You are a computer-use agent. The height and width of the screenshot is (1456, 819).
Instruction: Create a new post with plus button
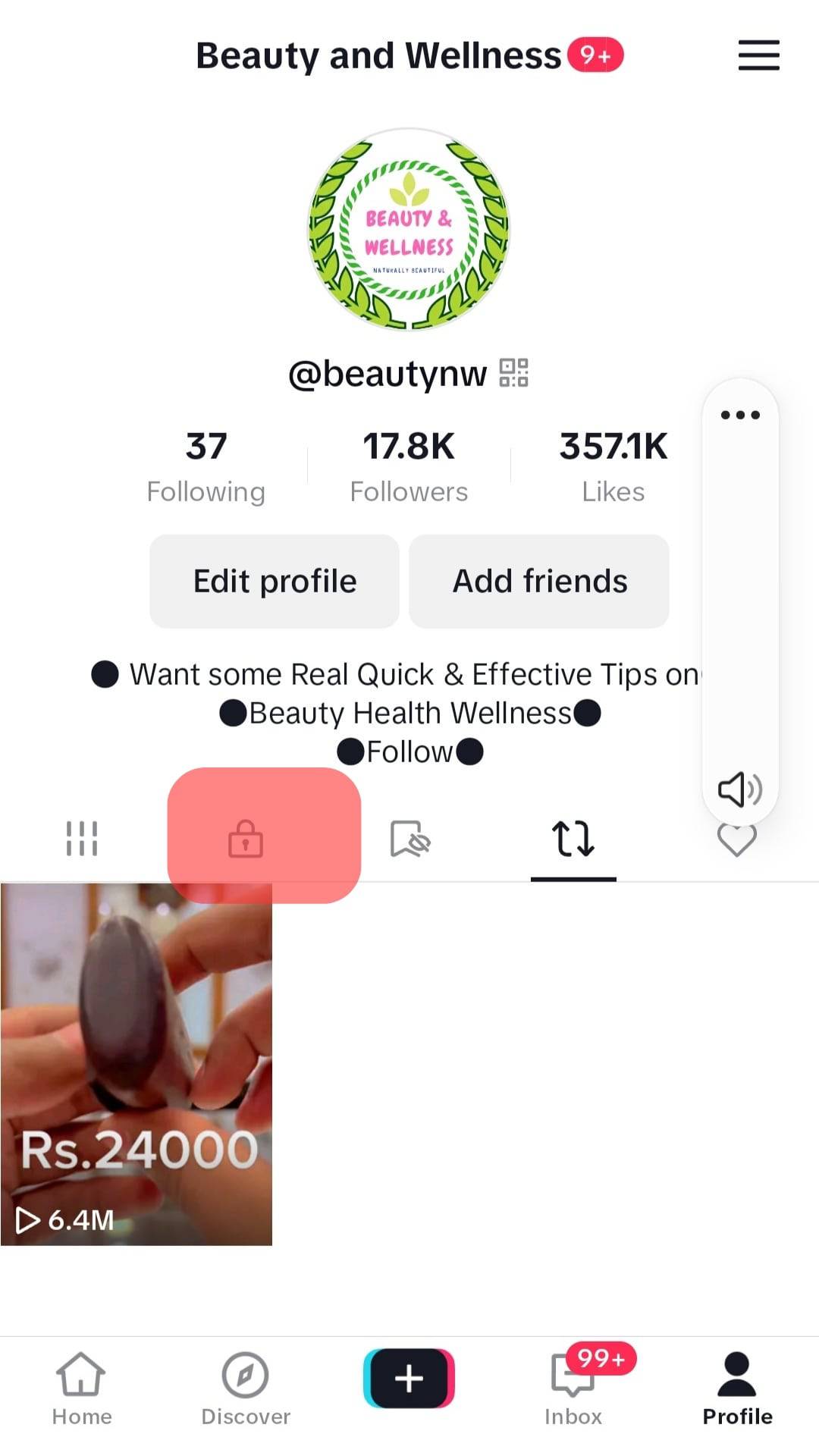click(409, 1378)
